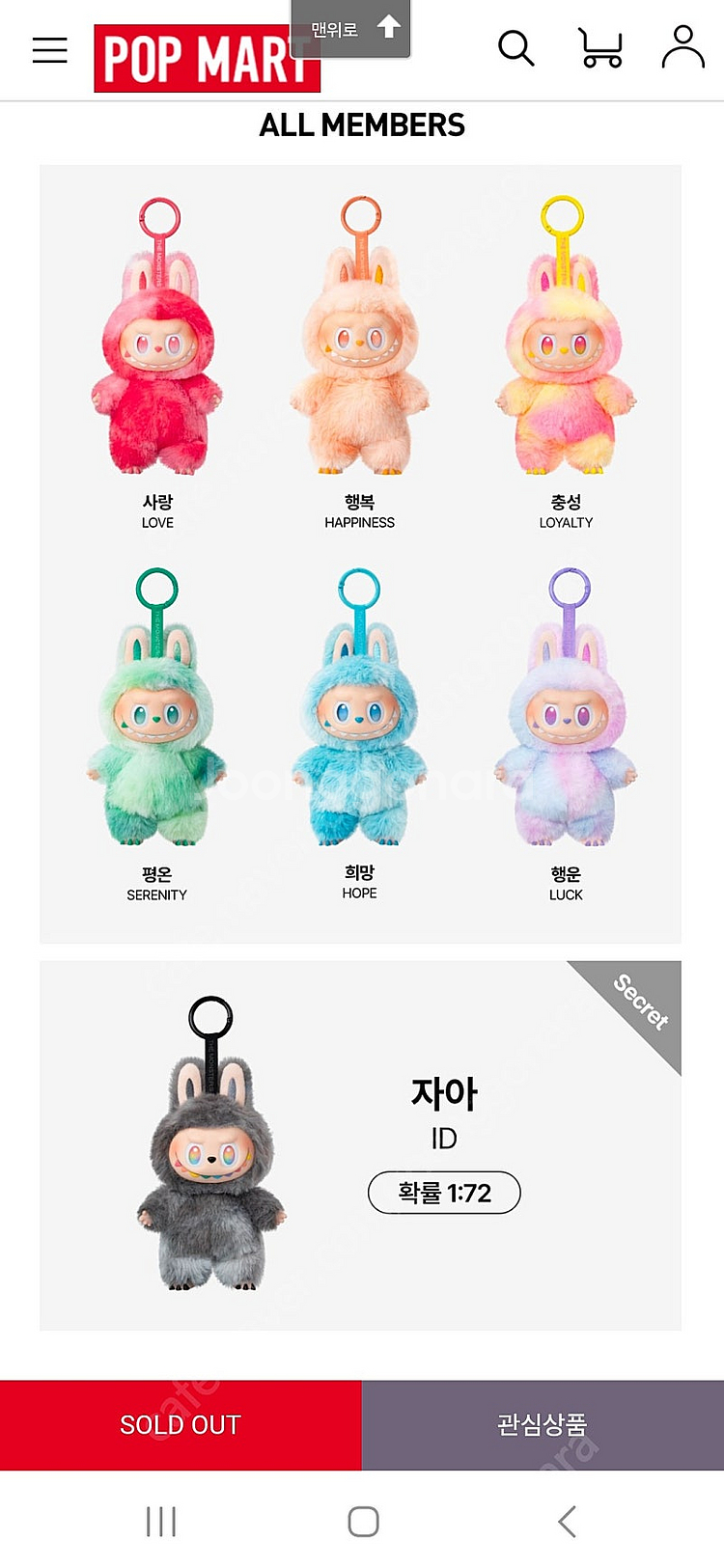Viewport: 724px width, 1568px height.
Task: Open the search icon
Action: pos(515,47)
